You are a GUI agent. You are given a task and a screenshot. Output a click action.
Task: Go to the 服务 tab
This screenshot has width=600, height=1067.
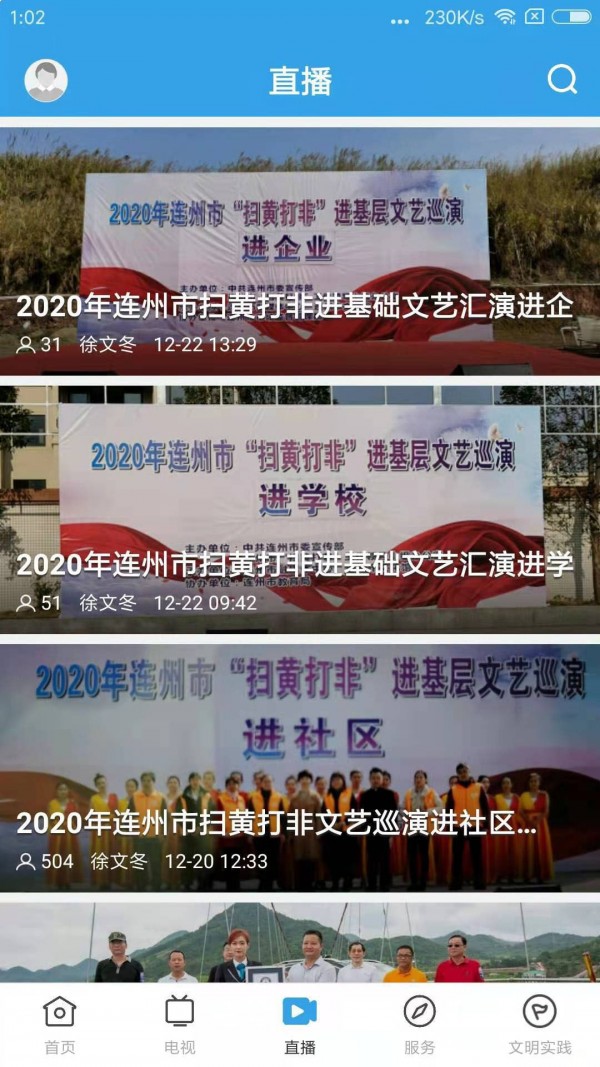[420, 1025]
